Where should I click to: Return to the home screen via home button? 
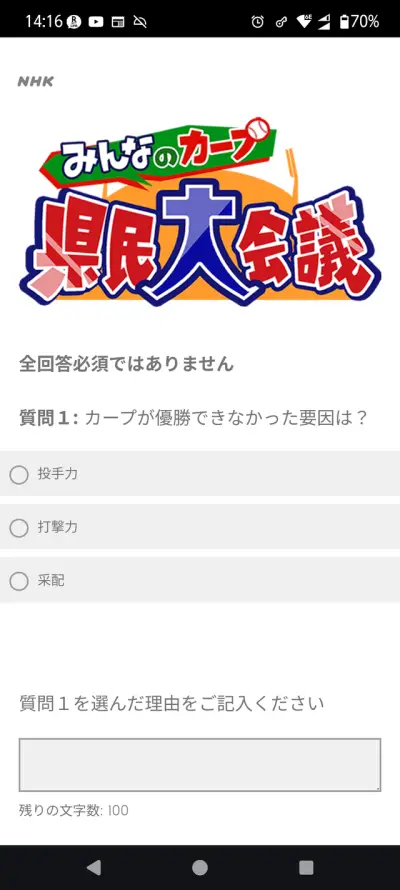click(x=200, y=867)
